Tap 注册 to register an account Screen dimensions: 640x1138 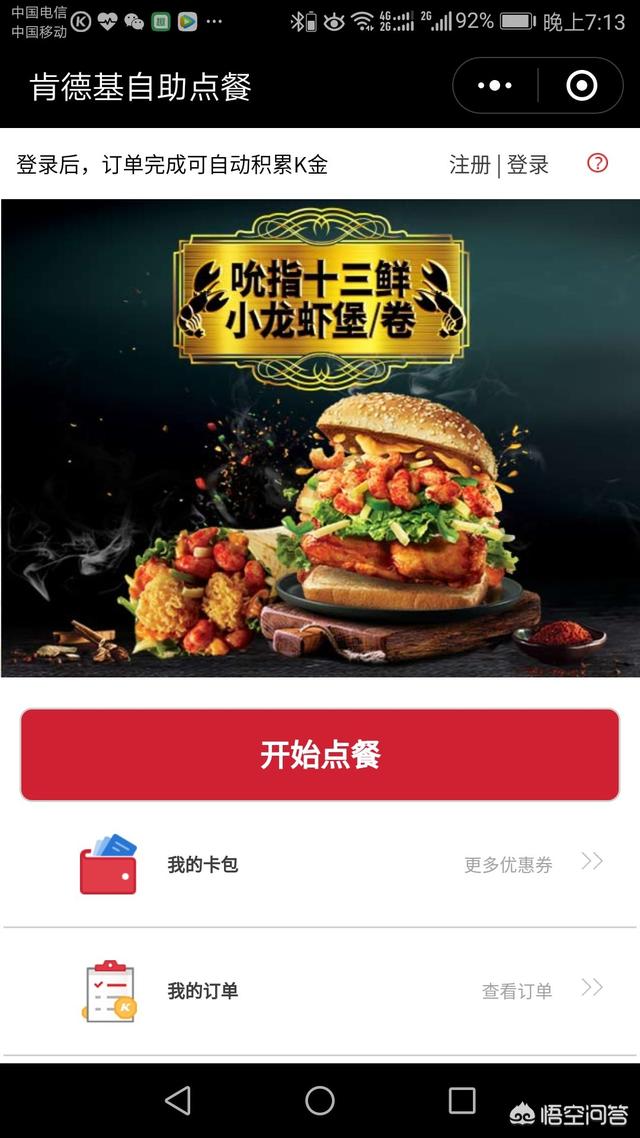[470, 165]
